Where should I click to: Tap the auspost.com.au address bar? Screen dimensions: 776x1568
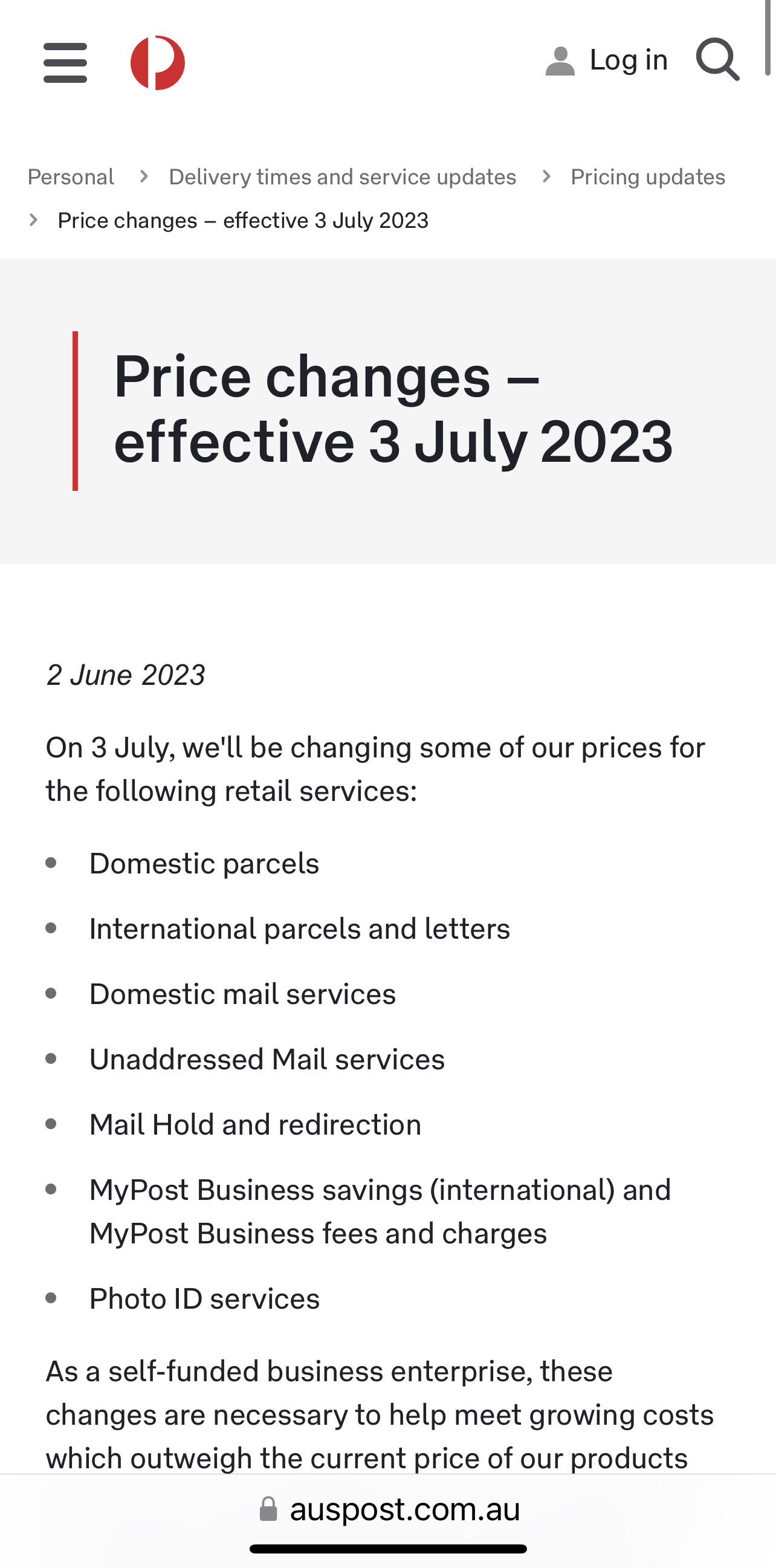pos(389,1509)
